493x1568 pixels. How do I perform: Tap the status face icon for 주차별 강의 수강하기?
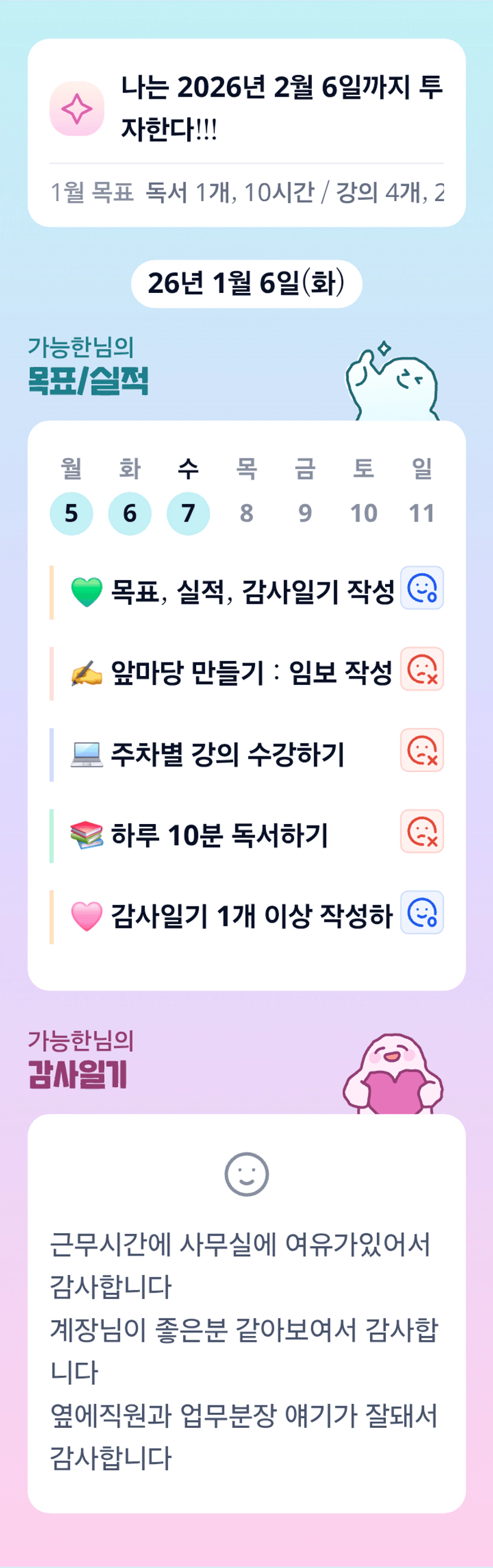pos(422,750)
